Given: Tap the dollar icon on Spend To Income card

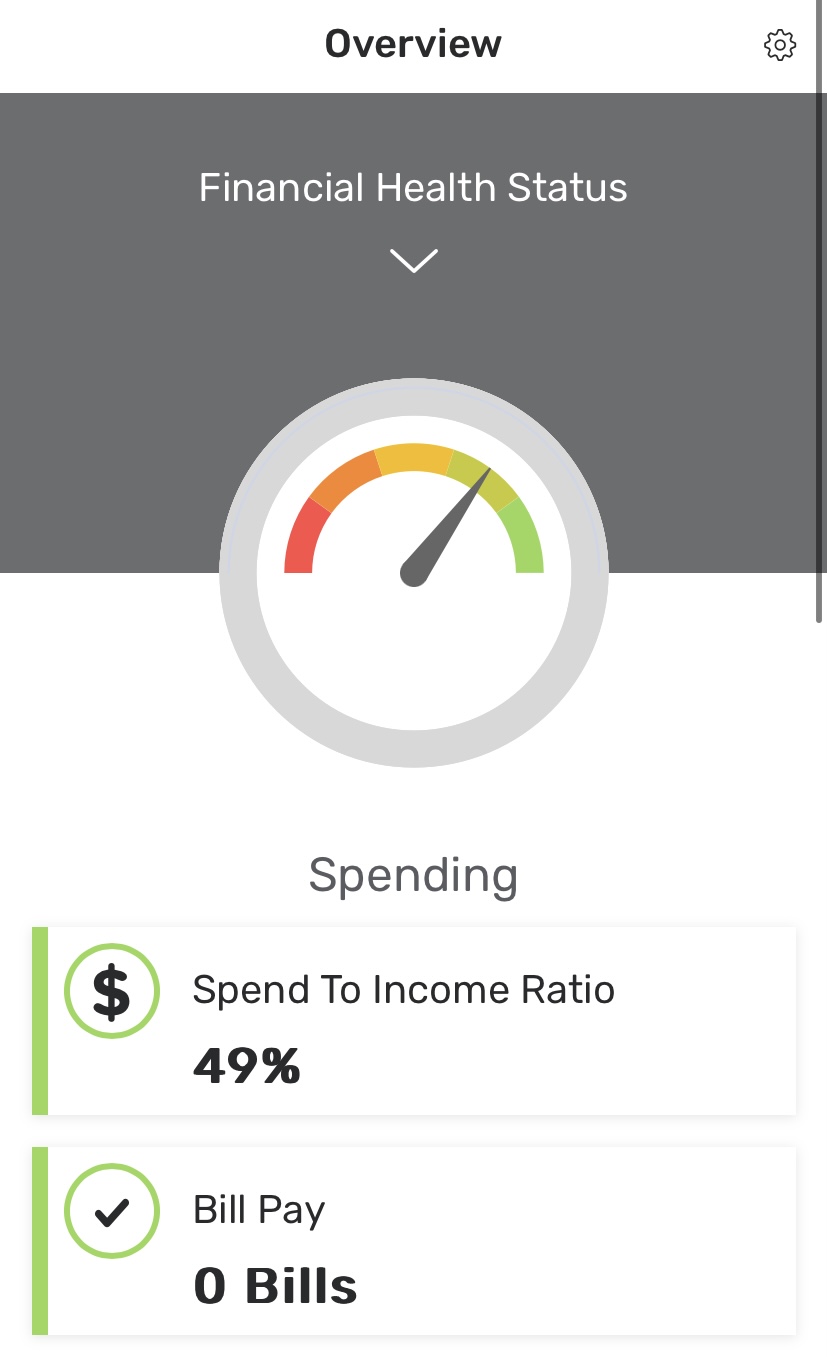Looking at the screenshot, I should point(111,990).
